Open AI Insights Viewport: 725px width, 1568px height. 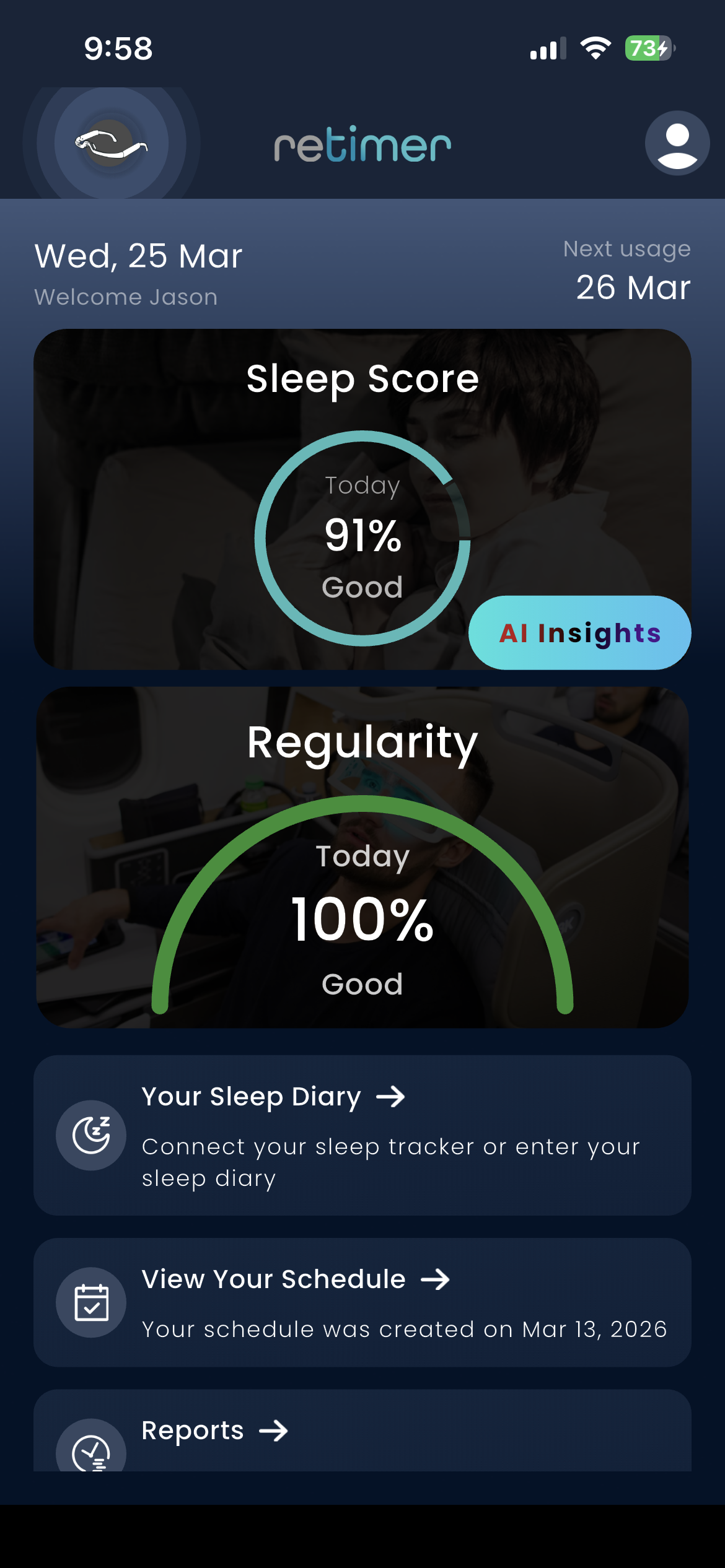point(579,633)
